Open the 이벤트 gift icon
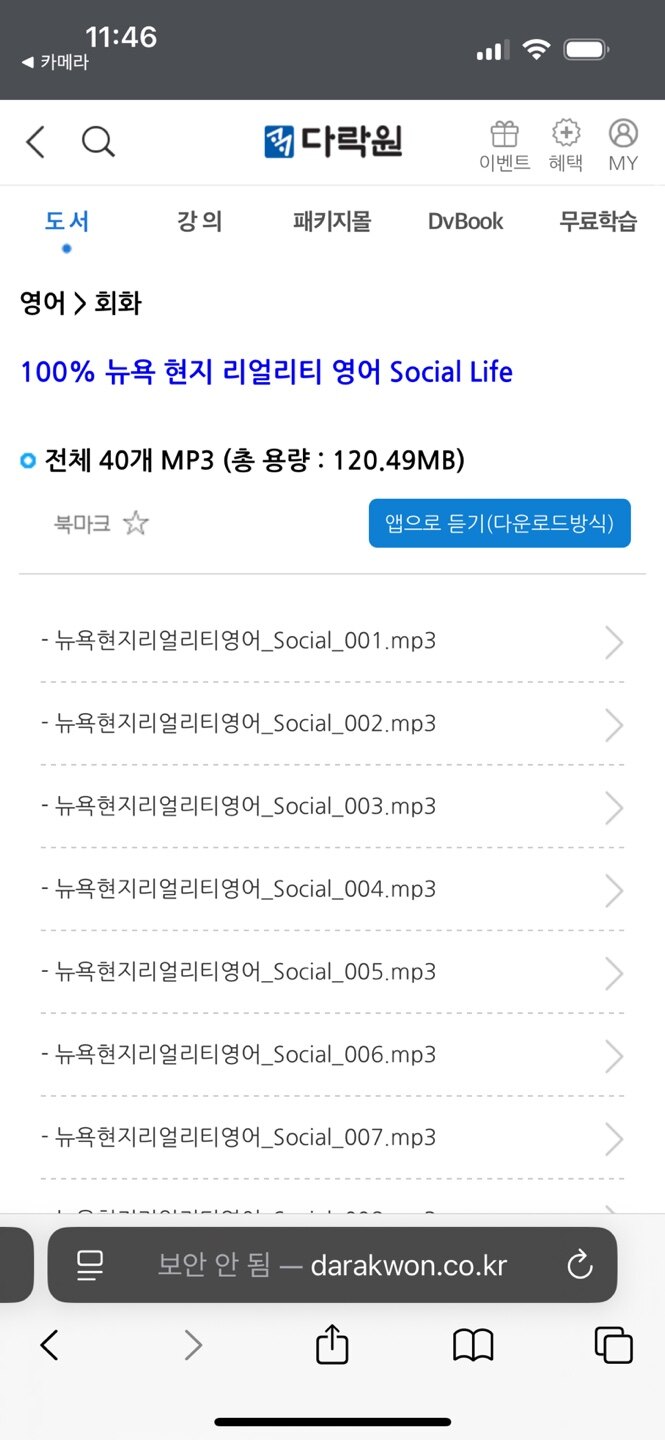Viewport: 665px width, 1440px height. click(505, 146)
